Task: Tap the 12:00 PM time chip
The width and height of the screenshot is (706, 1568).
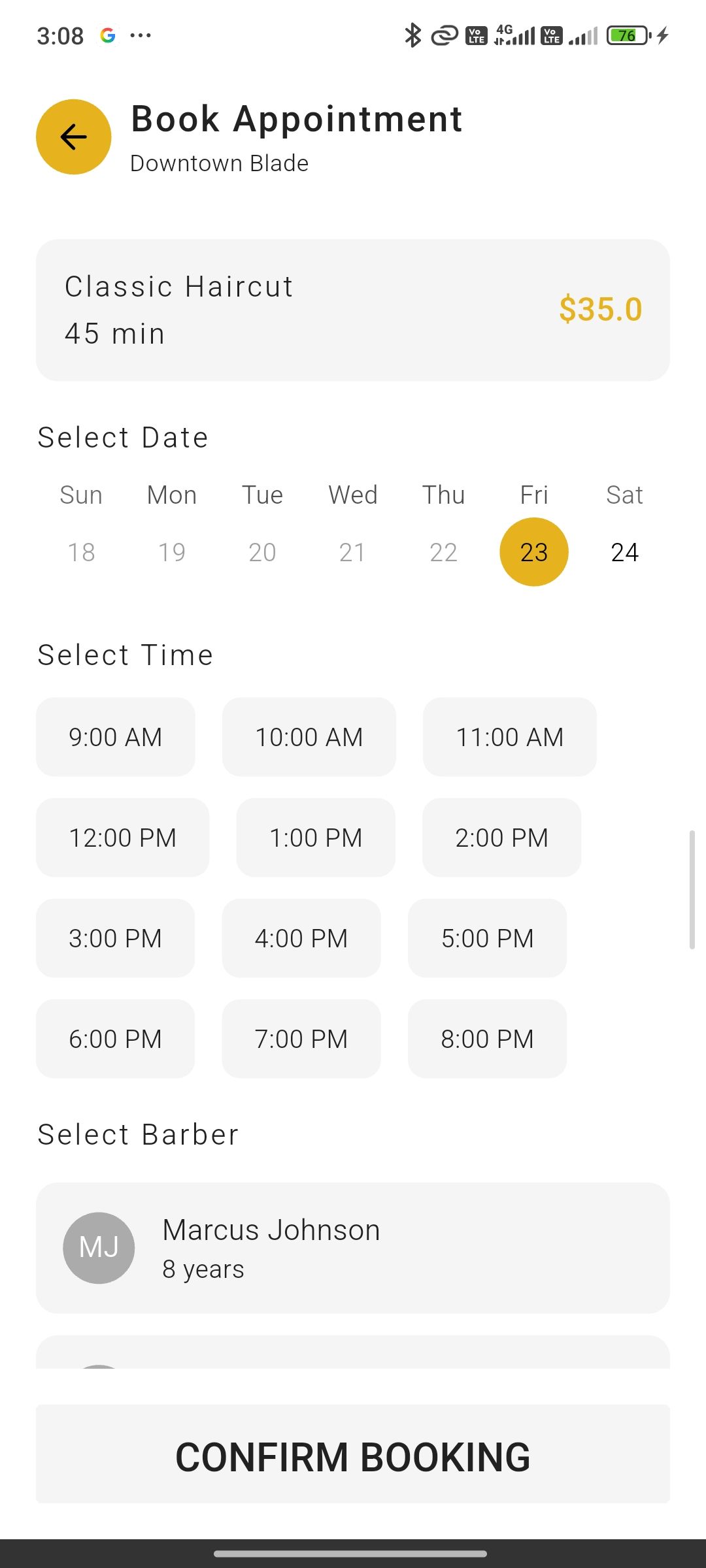Action: [122, 838]
